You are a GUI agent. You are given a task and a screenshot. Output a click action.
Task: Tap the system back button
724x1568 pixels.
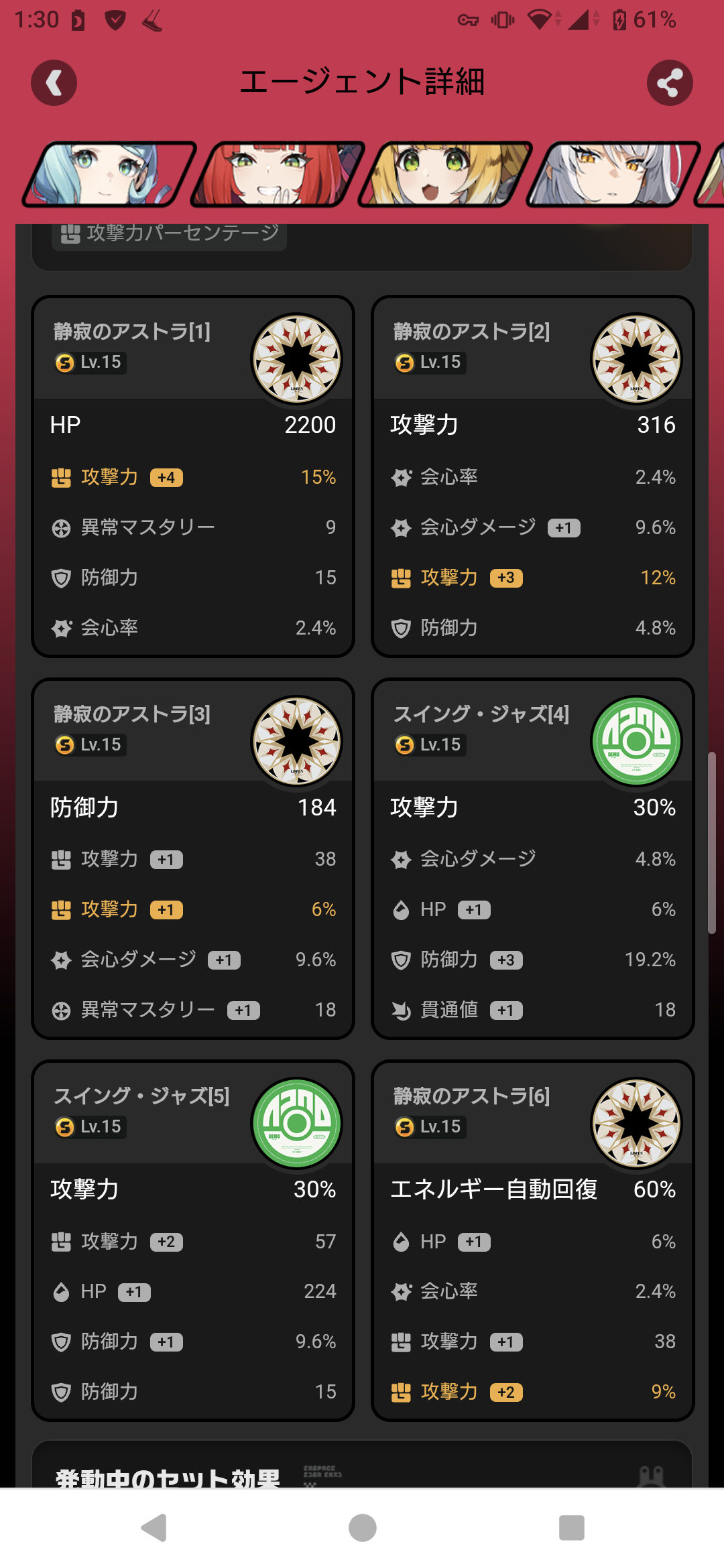(154, 1528)
